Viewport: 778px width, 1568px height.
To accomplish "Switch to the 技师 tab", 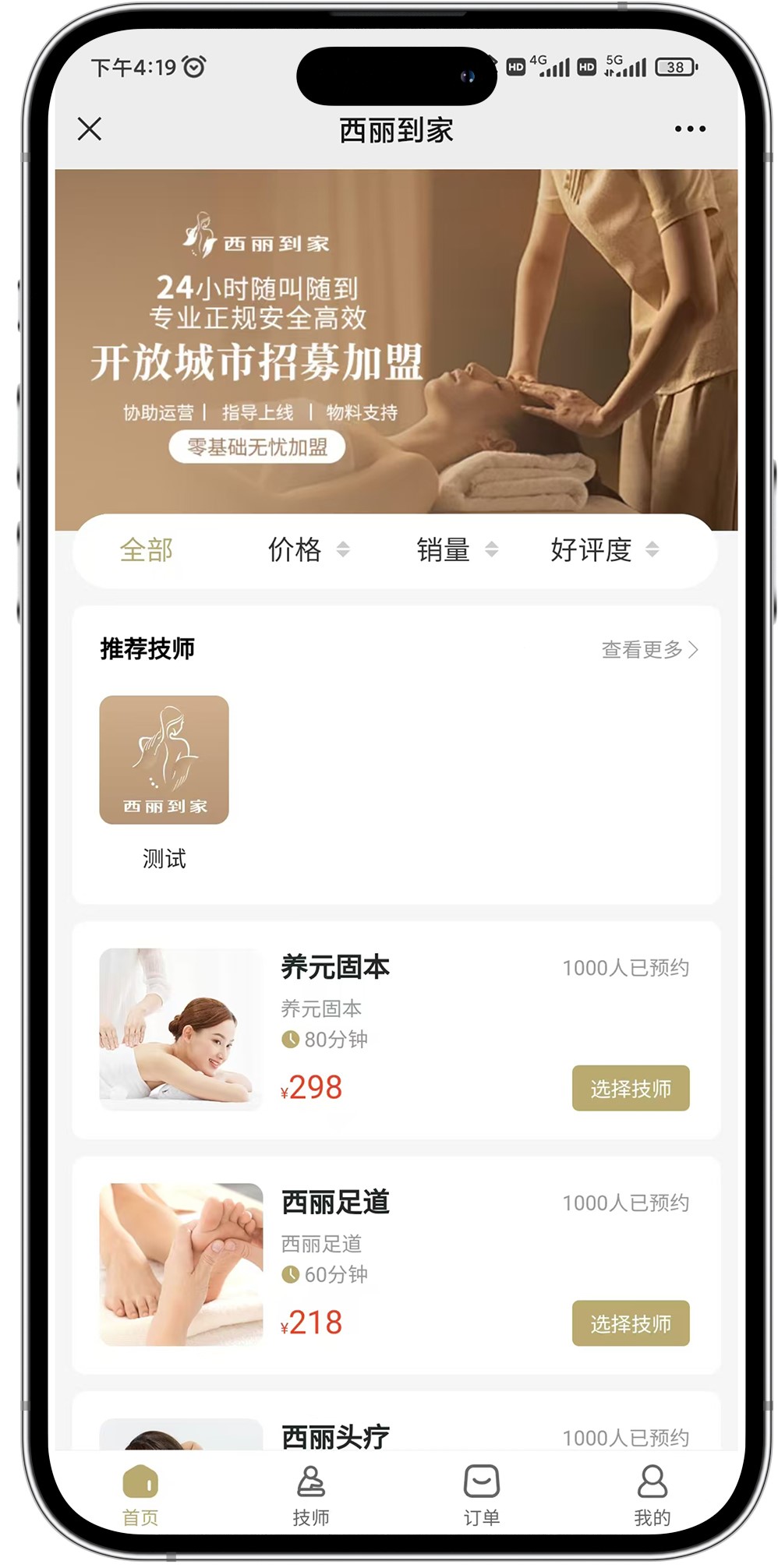I will 311,1495.
